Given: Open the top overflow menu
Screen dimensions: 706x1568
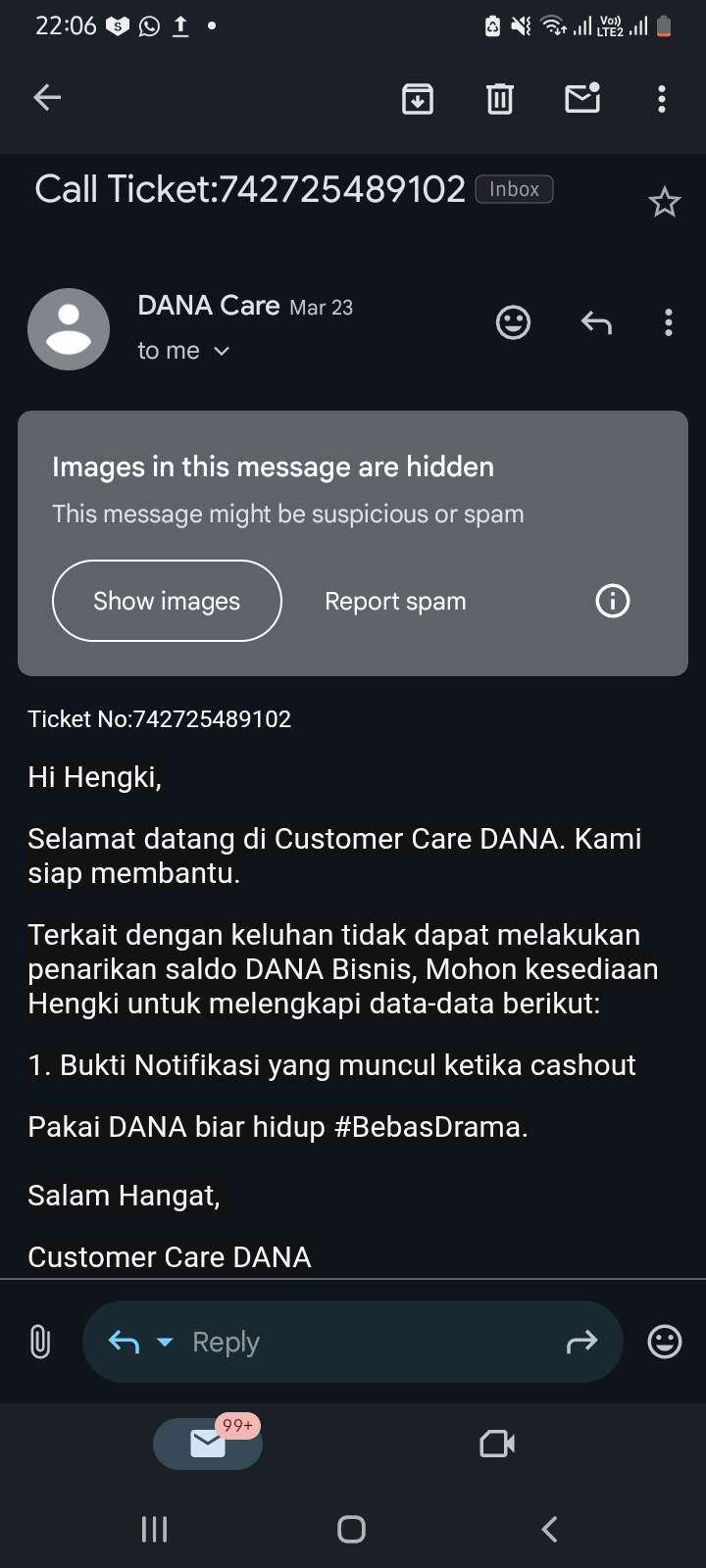Looking at the screenshot, I should (x=662, y=98).
